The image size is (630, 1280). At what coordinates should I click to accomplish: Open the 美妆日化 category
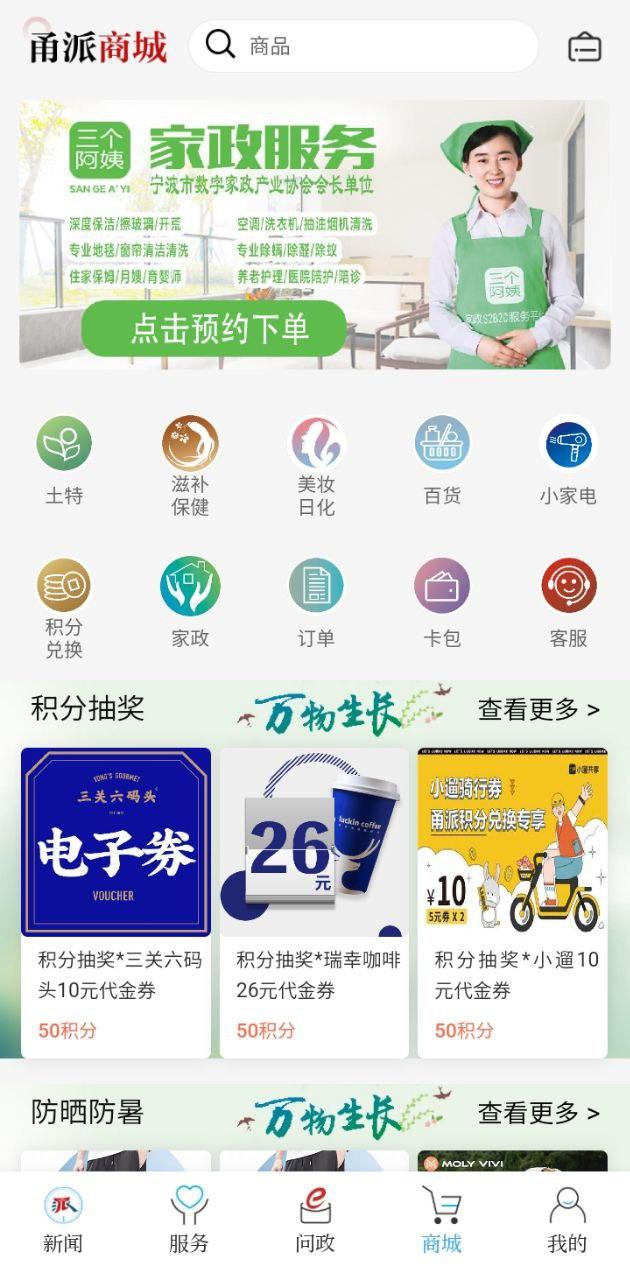coord(316,464)
